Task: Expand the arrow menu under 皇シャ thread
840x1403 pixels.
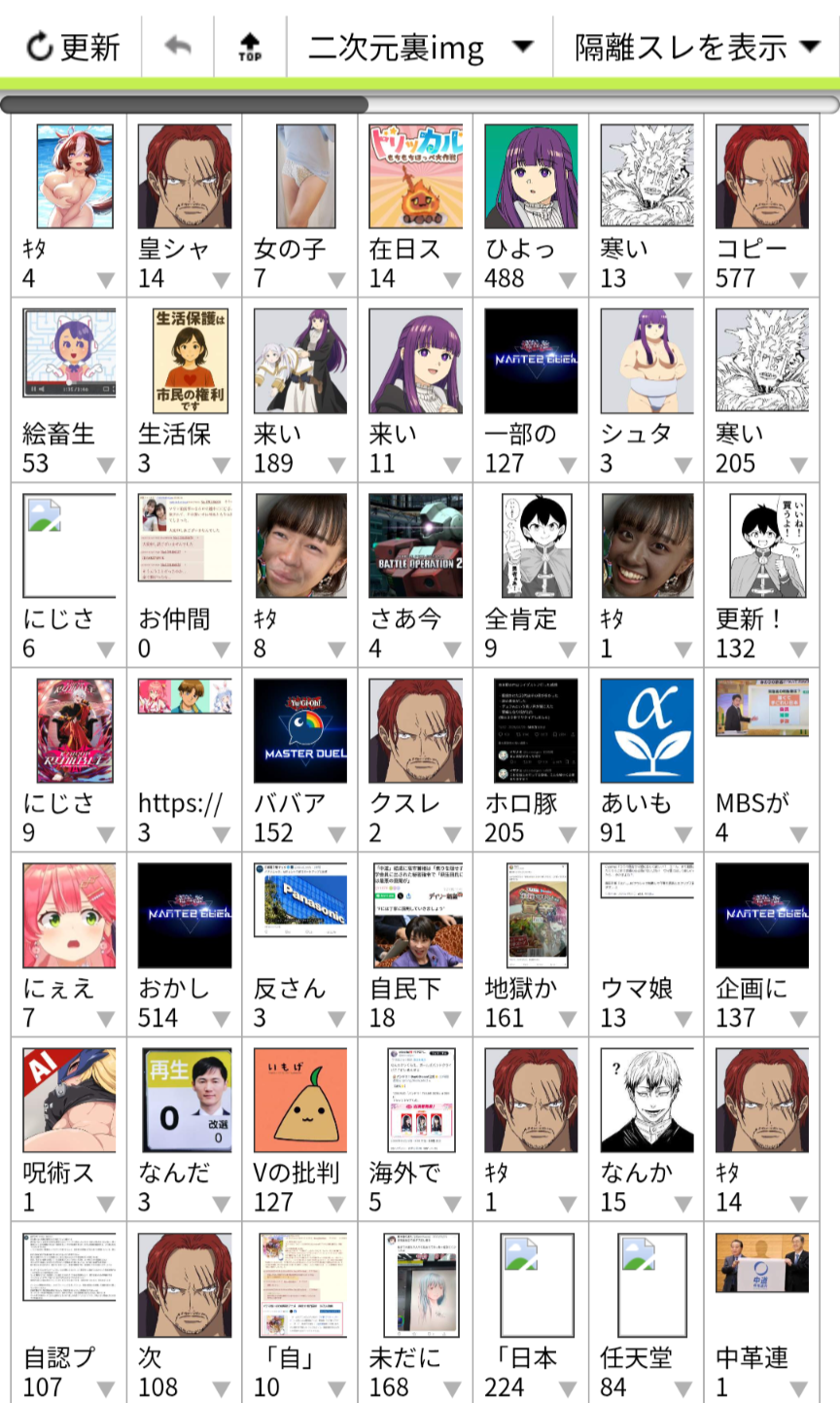Action: (x=222, y=280)
